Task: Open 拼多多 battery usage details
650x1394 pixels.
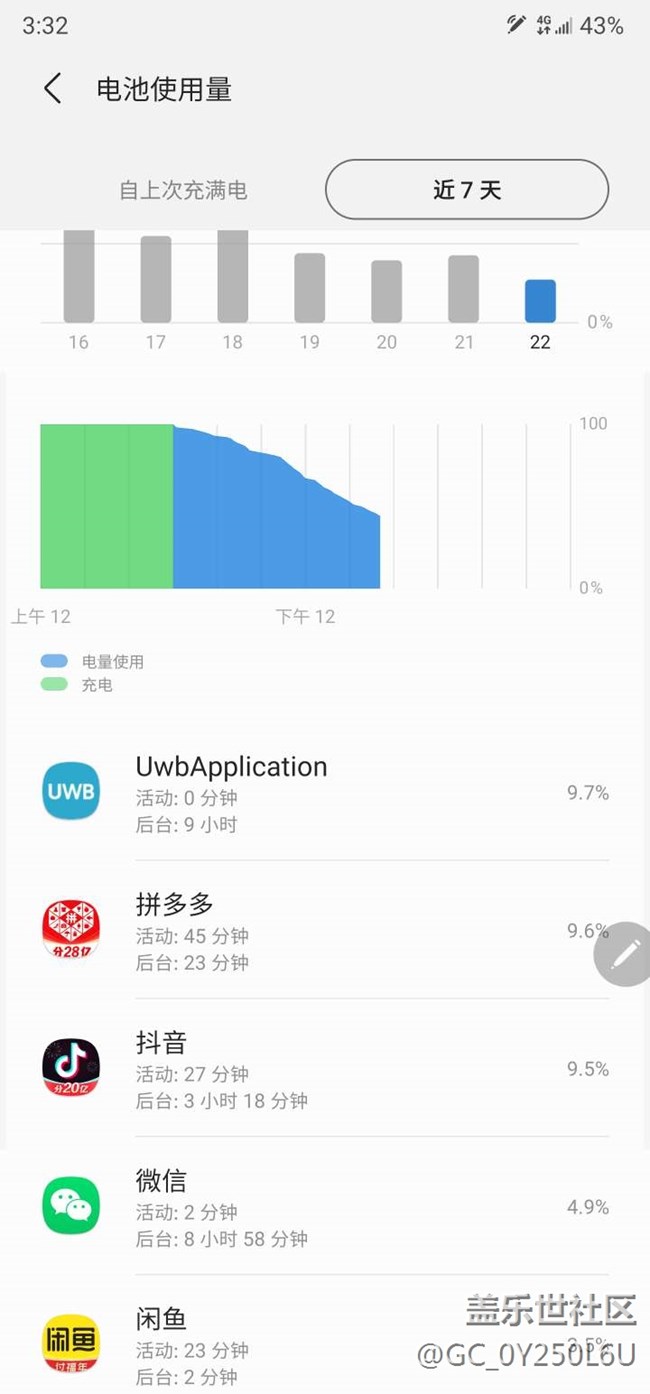Action: coord(325,931)
